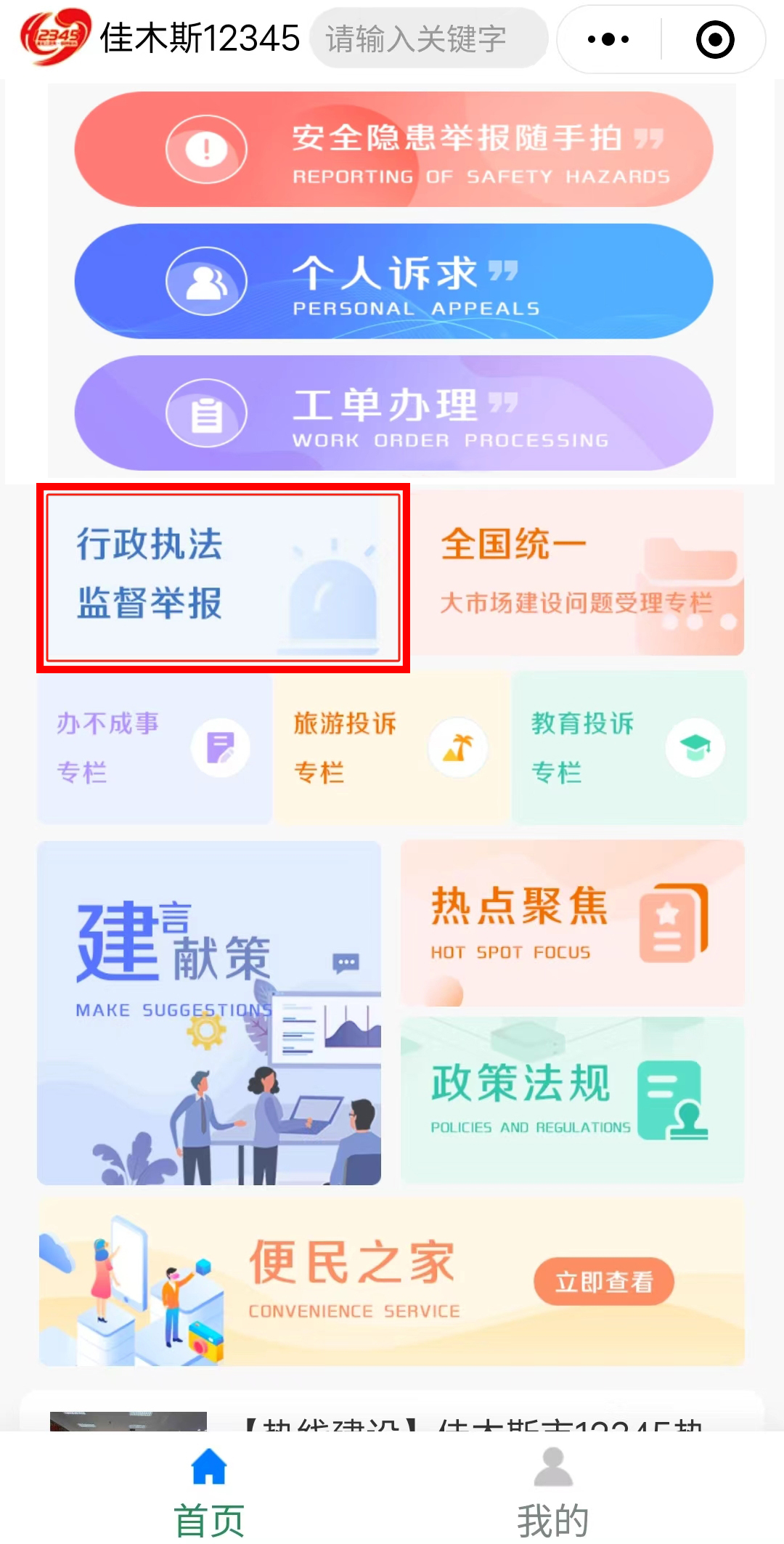Open 安全隐患举报随手拍 safety hazard reporting
The height and width of the screenshot is (1544, 784).
click(x=393, y=150)
